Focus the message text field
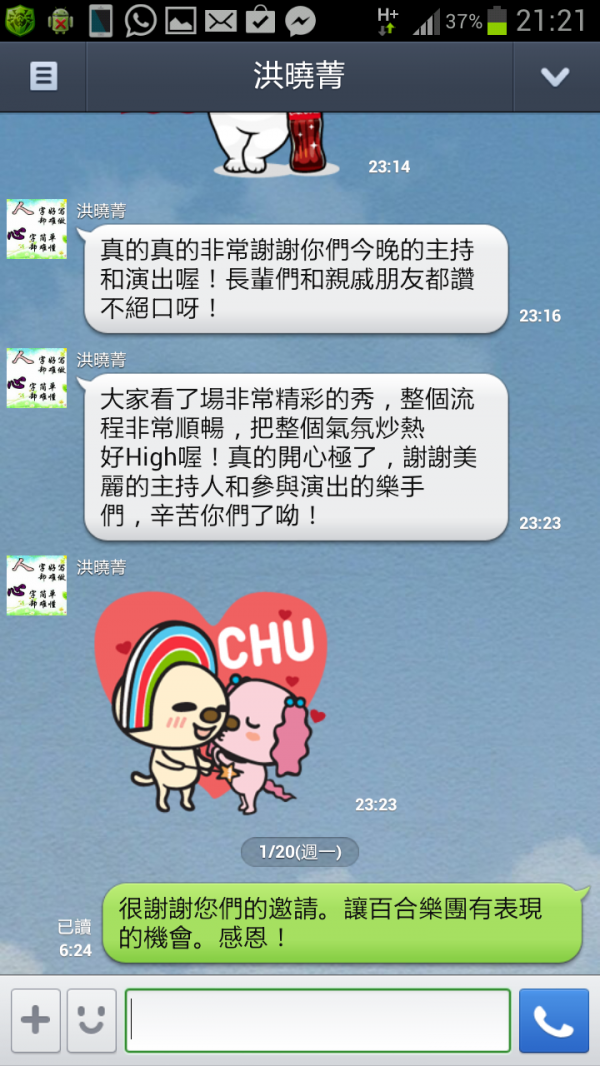 (317, 1020)
